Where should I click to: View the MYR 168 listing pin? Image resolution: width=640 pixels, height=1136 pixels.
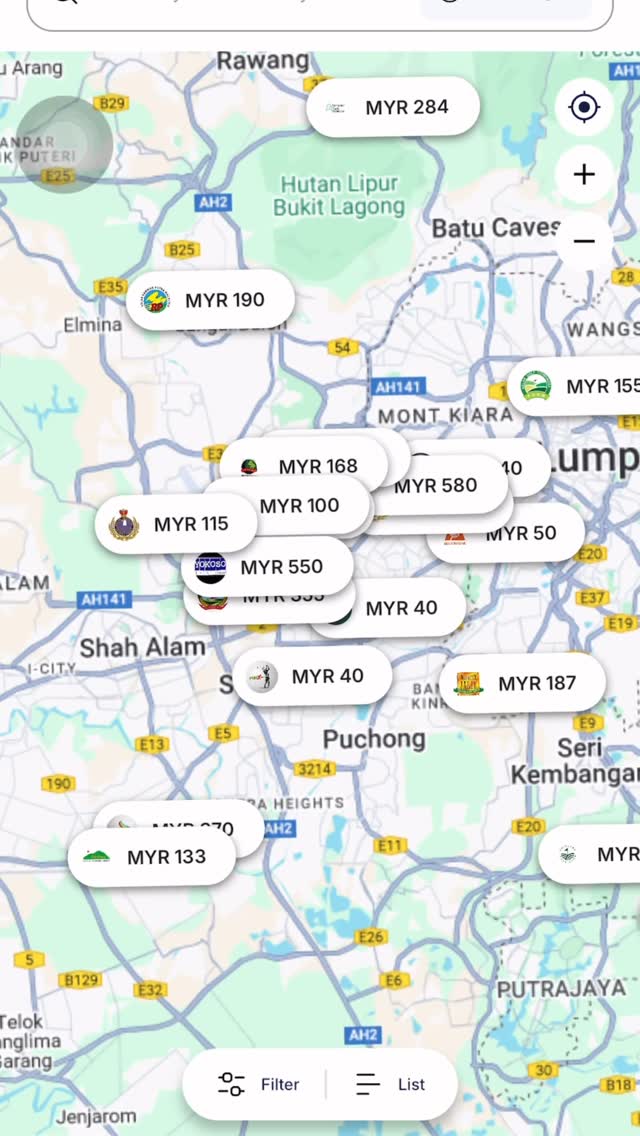click(303, 466)
